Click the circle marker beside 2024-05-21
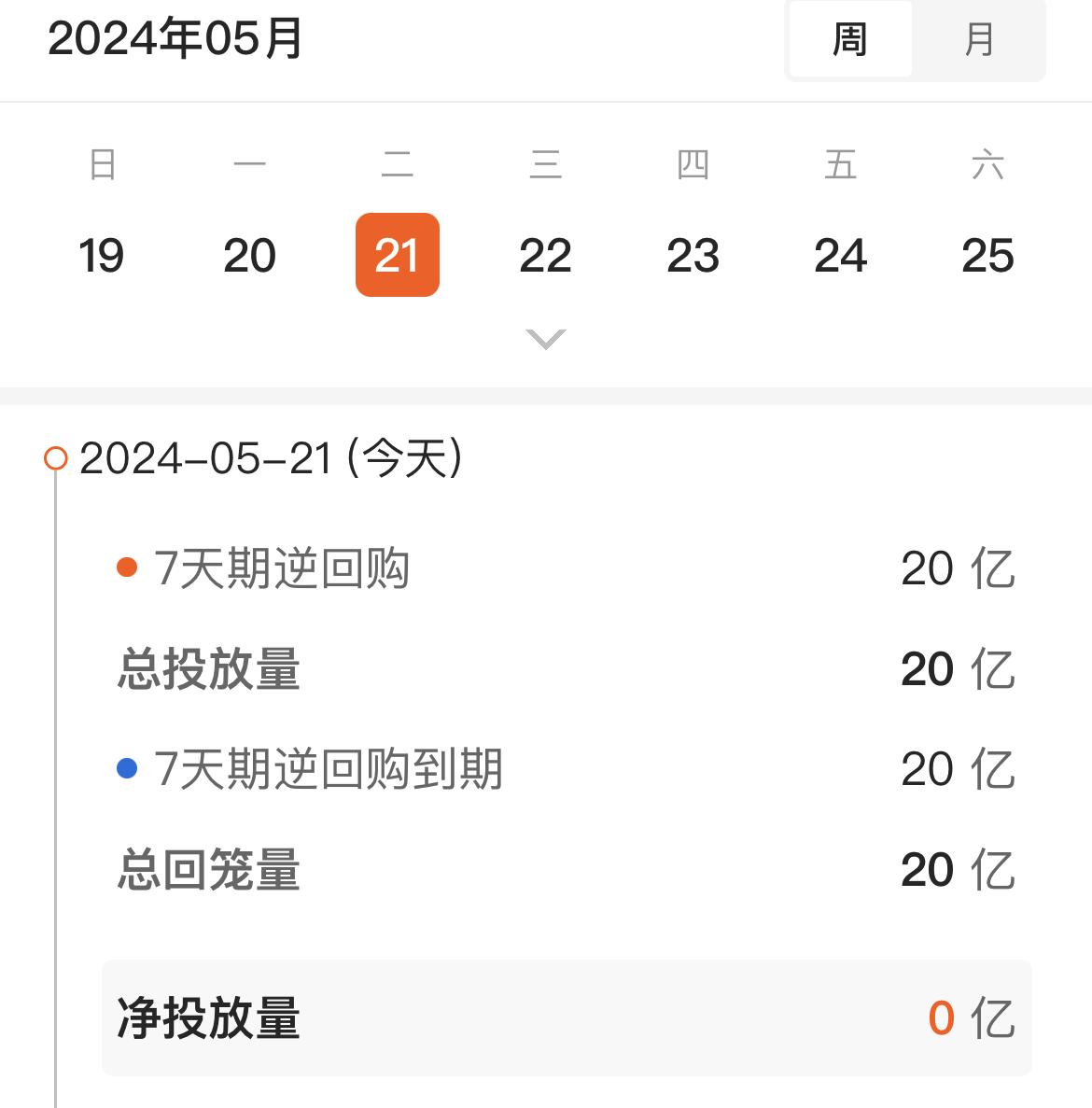 coord(55,456)
